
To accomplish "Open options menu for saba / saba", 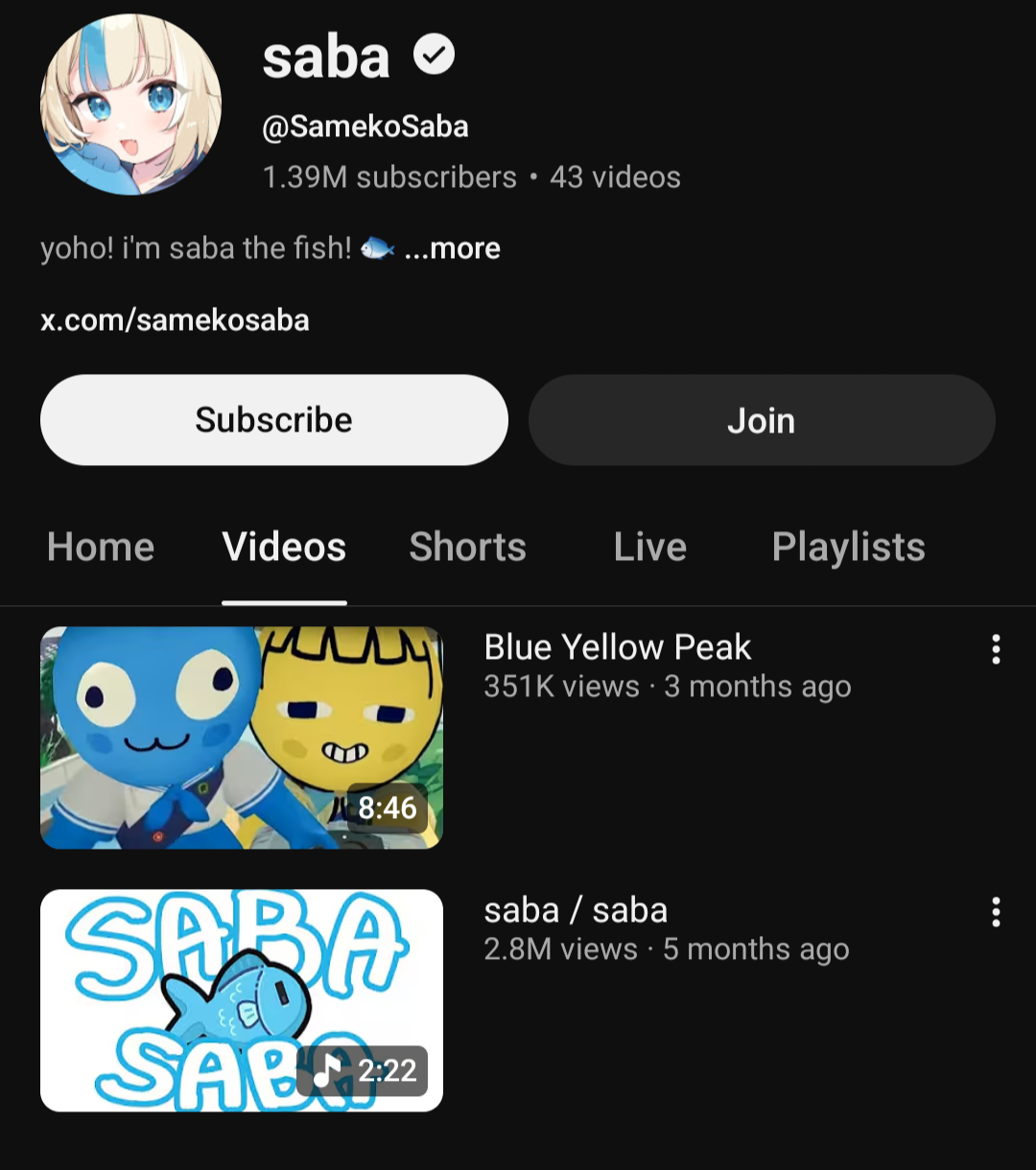I will 996,912.
